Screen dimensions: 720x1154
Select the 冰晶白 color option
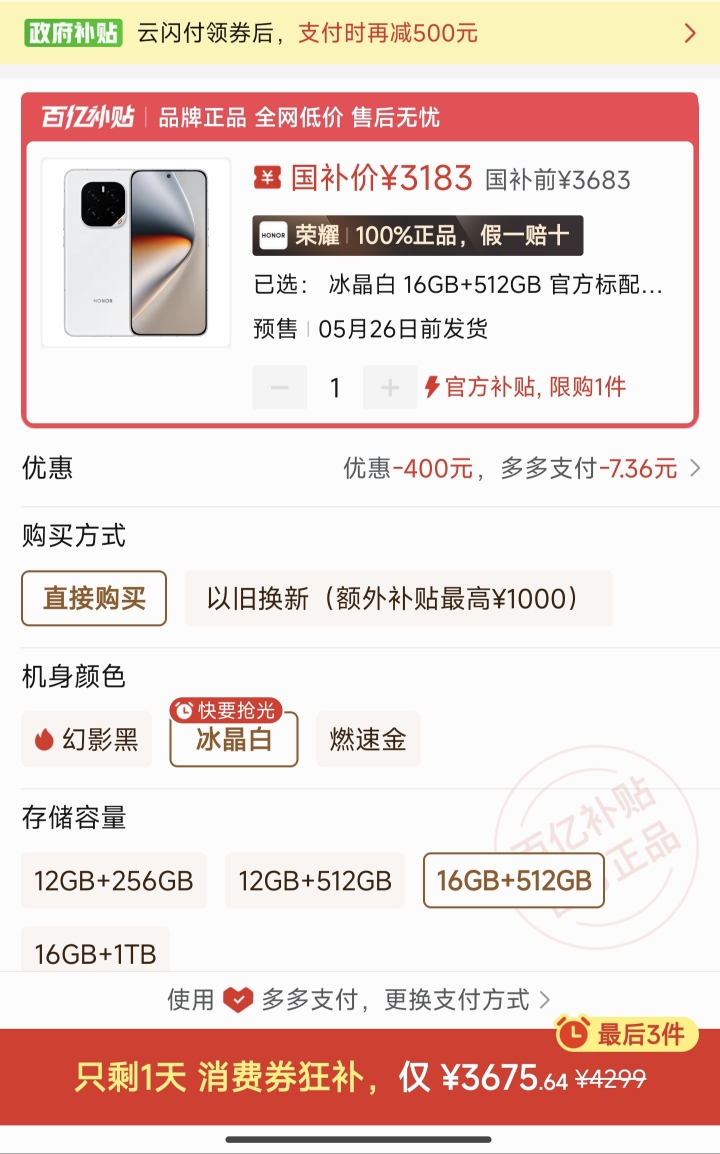(x=234, y=740)
